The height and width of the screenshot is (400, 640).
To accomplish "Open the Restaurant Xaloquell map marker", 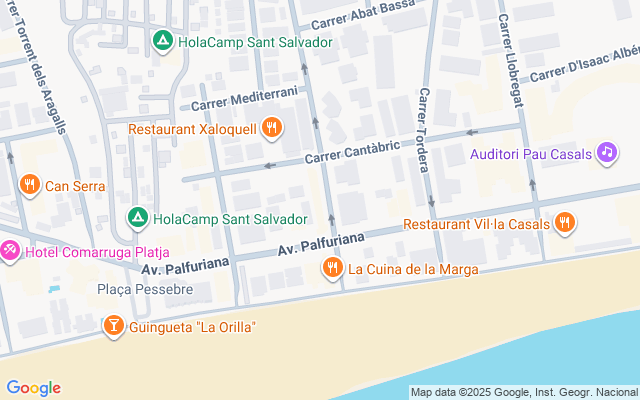I will click(272, 129).
